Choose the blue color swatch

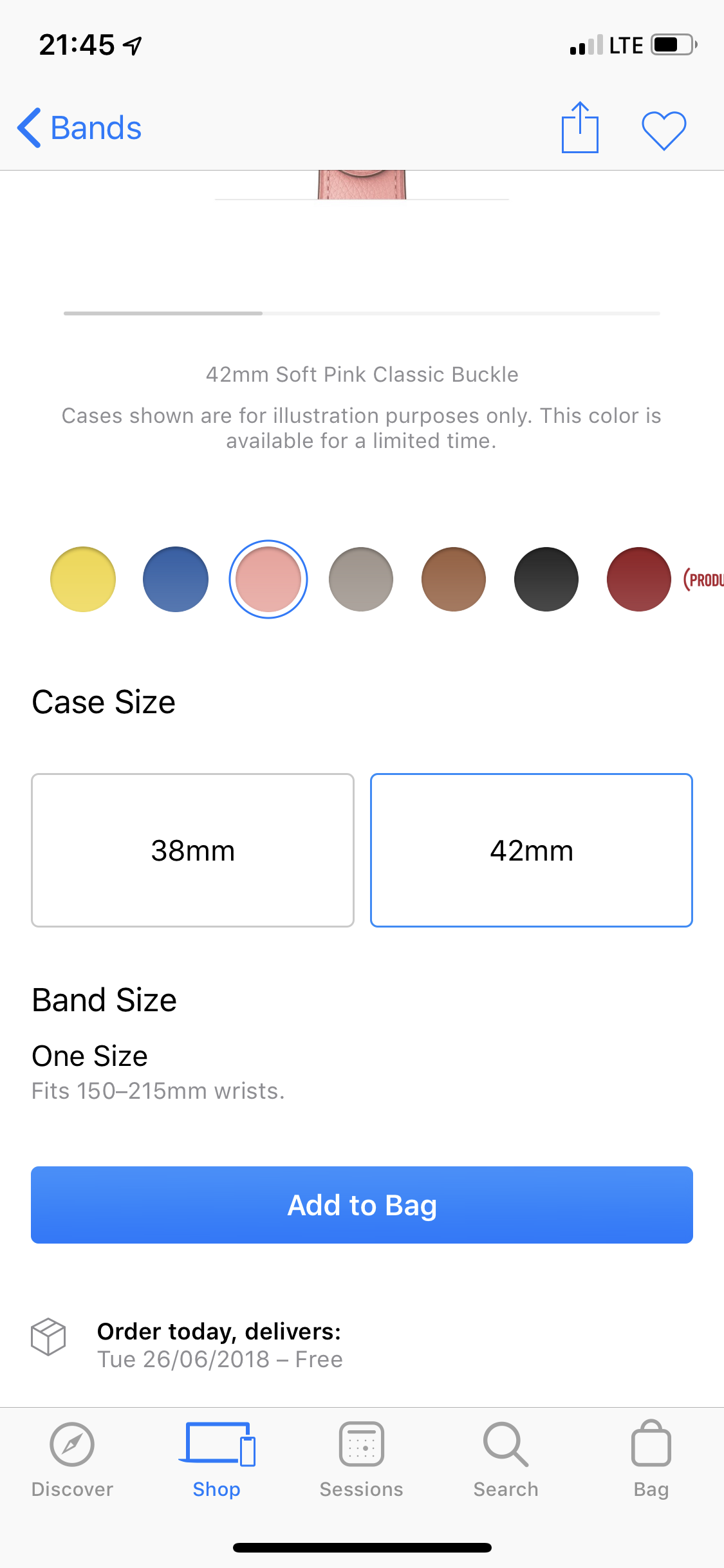pos(176,579)
